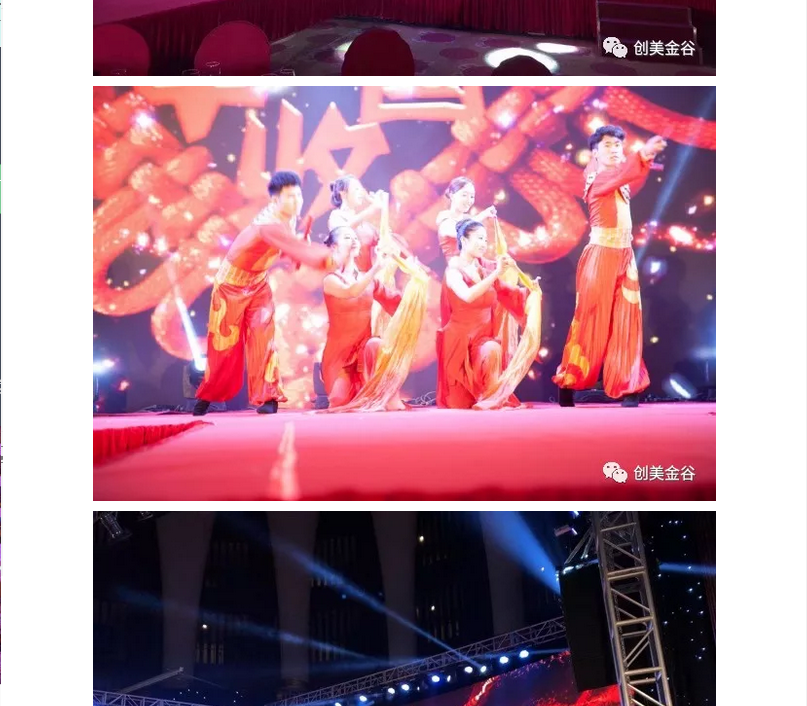
Task: Open the banquet hall photo at top
Action: pyautogui.click(x=404, y=37)
